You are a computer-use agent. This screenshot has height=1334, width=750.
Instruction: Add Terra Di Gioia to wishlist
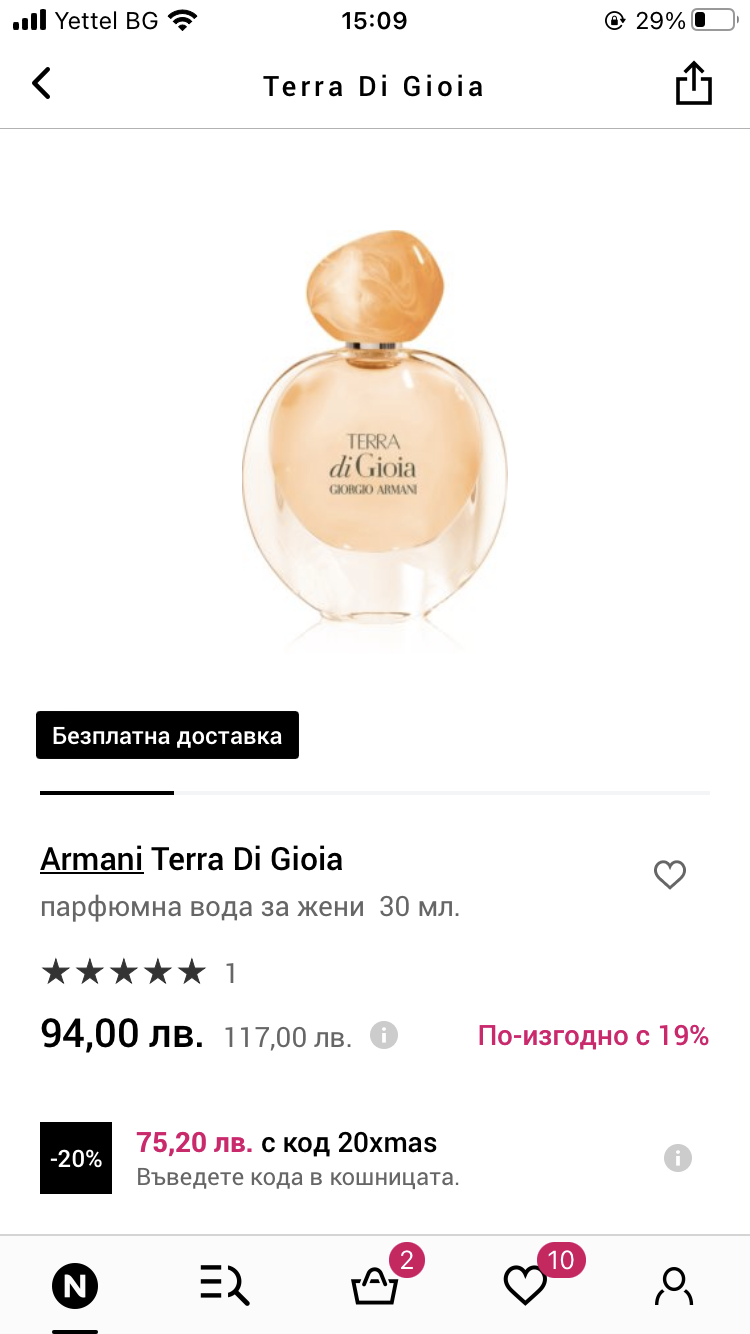669,875
